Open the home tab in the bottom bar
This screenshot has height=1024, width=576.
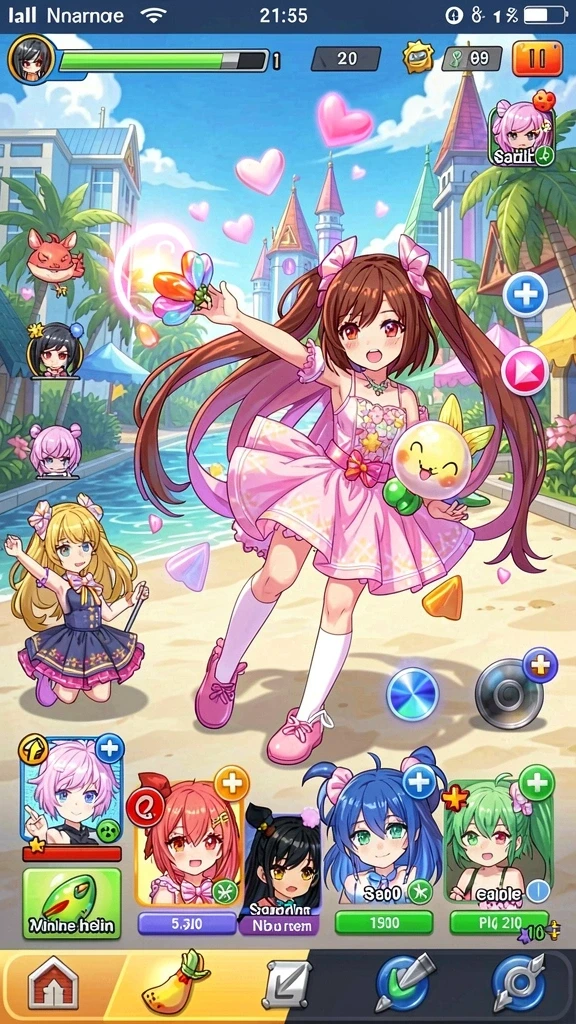click(x=53, y=985)
